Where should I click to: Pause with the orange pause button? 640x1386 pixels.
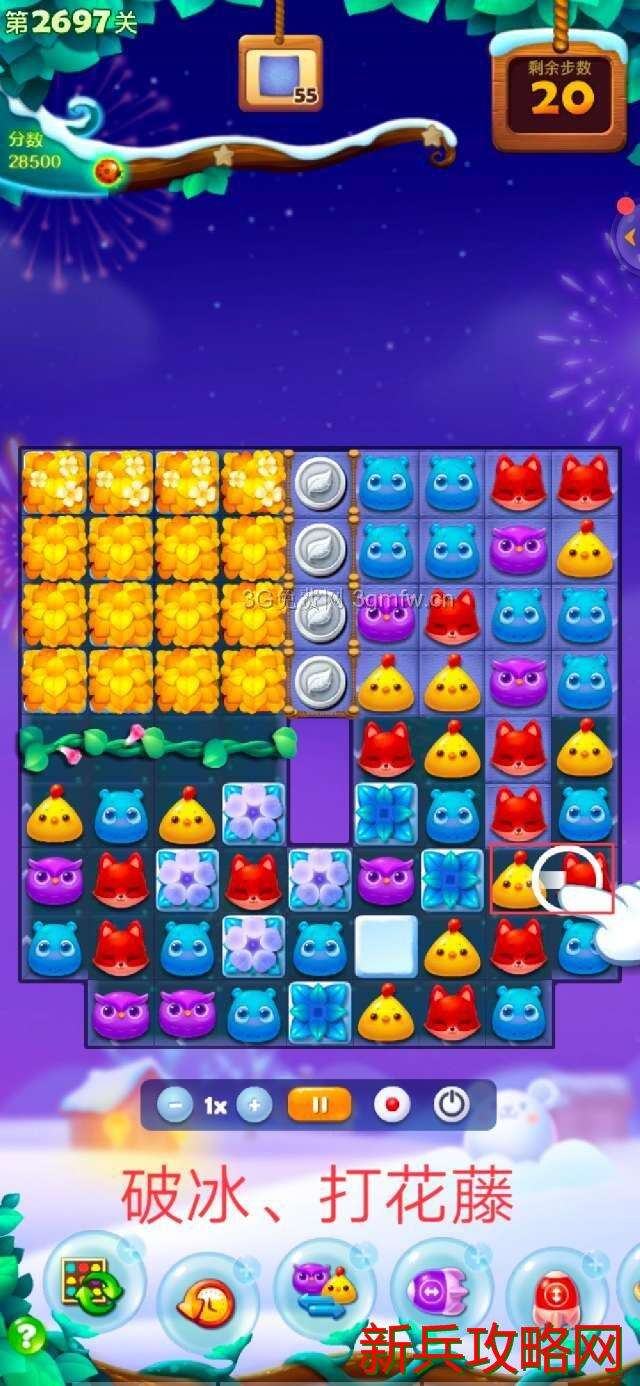coord(320,1105)
